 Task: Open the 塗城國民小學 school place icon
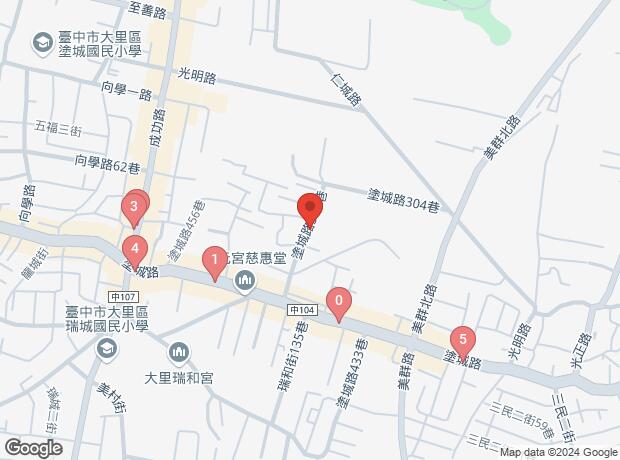tap(43, 43)
